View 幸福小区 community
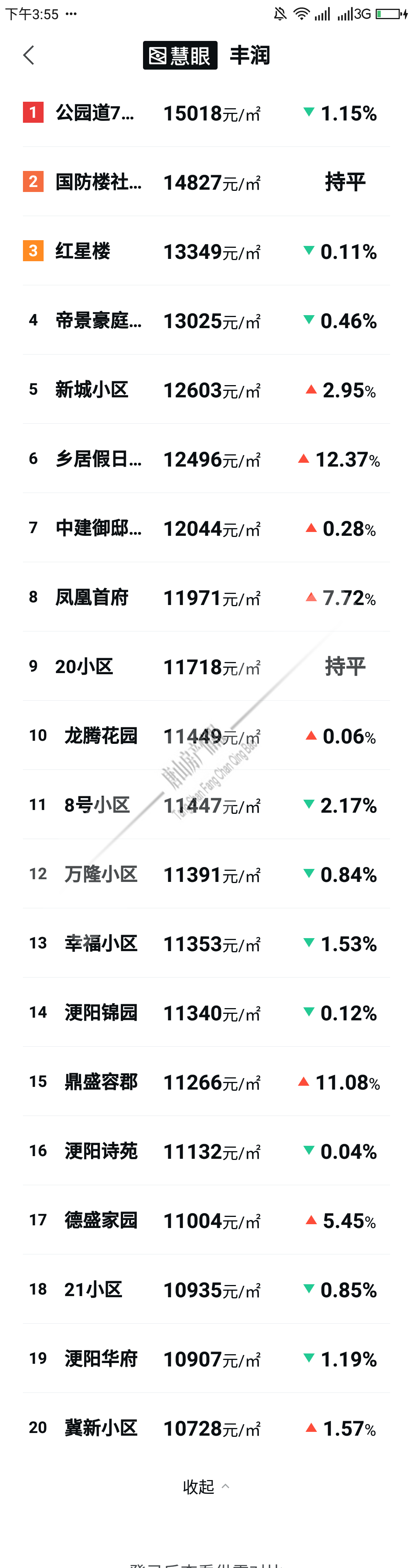 (101, 943)
